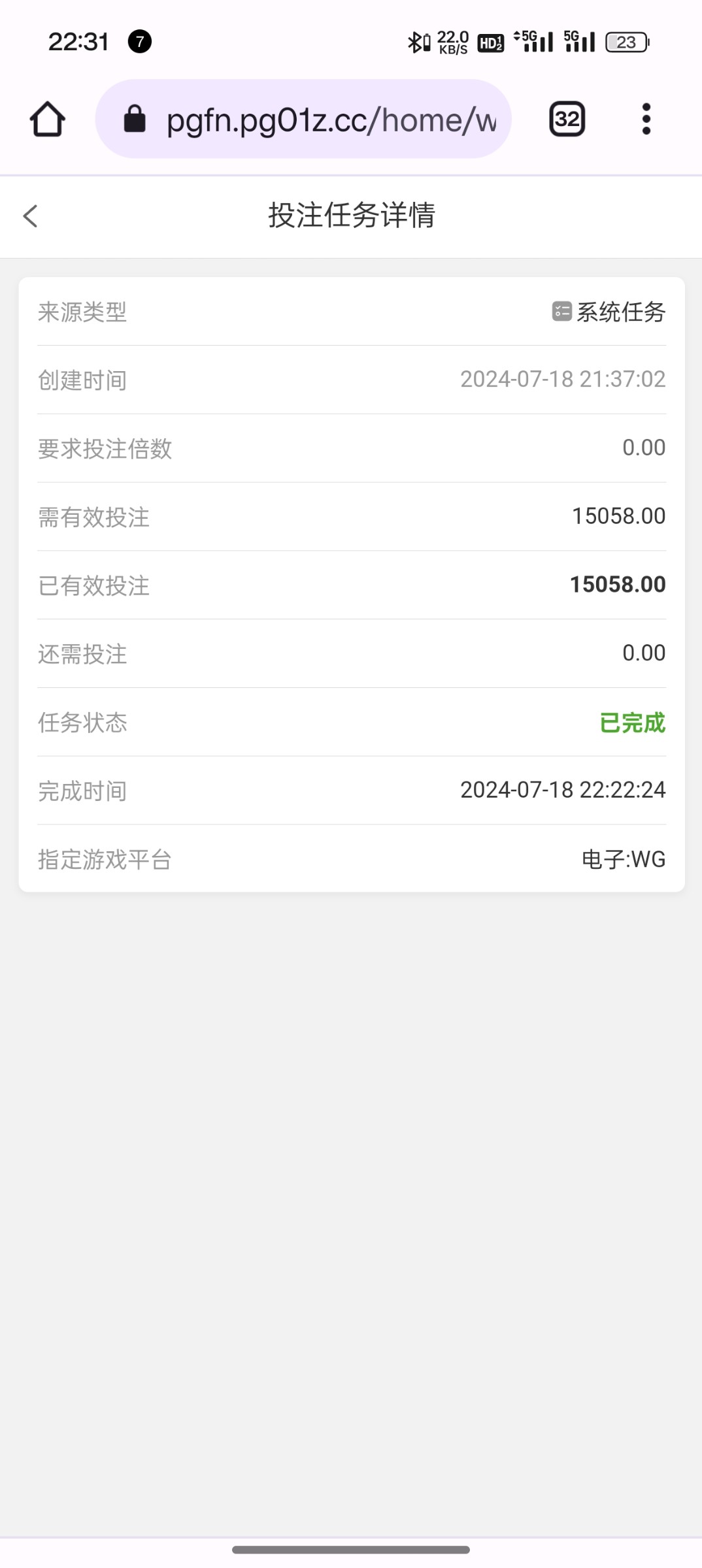Go back from the betting task details
Viewport: 702px width, 1568px height.
tap(30, 216)
